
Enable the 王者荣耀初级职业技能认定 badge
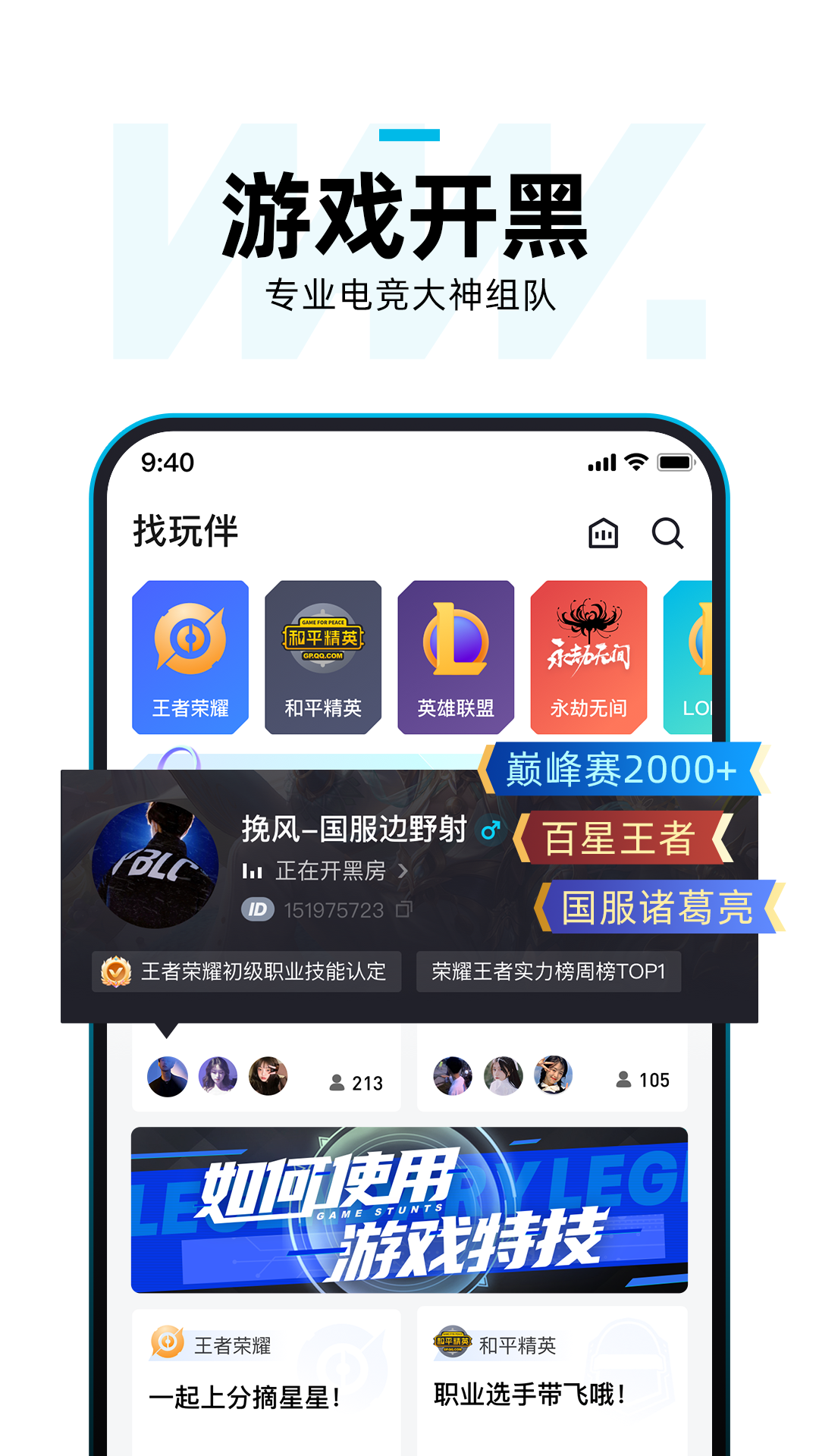(245, 971)
